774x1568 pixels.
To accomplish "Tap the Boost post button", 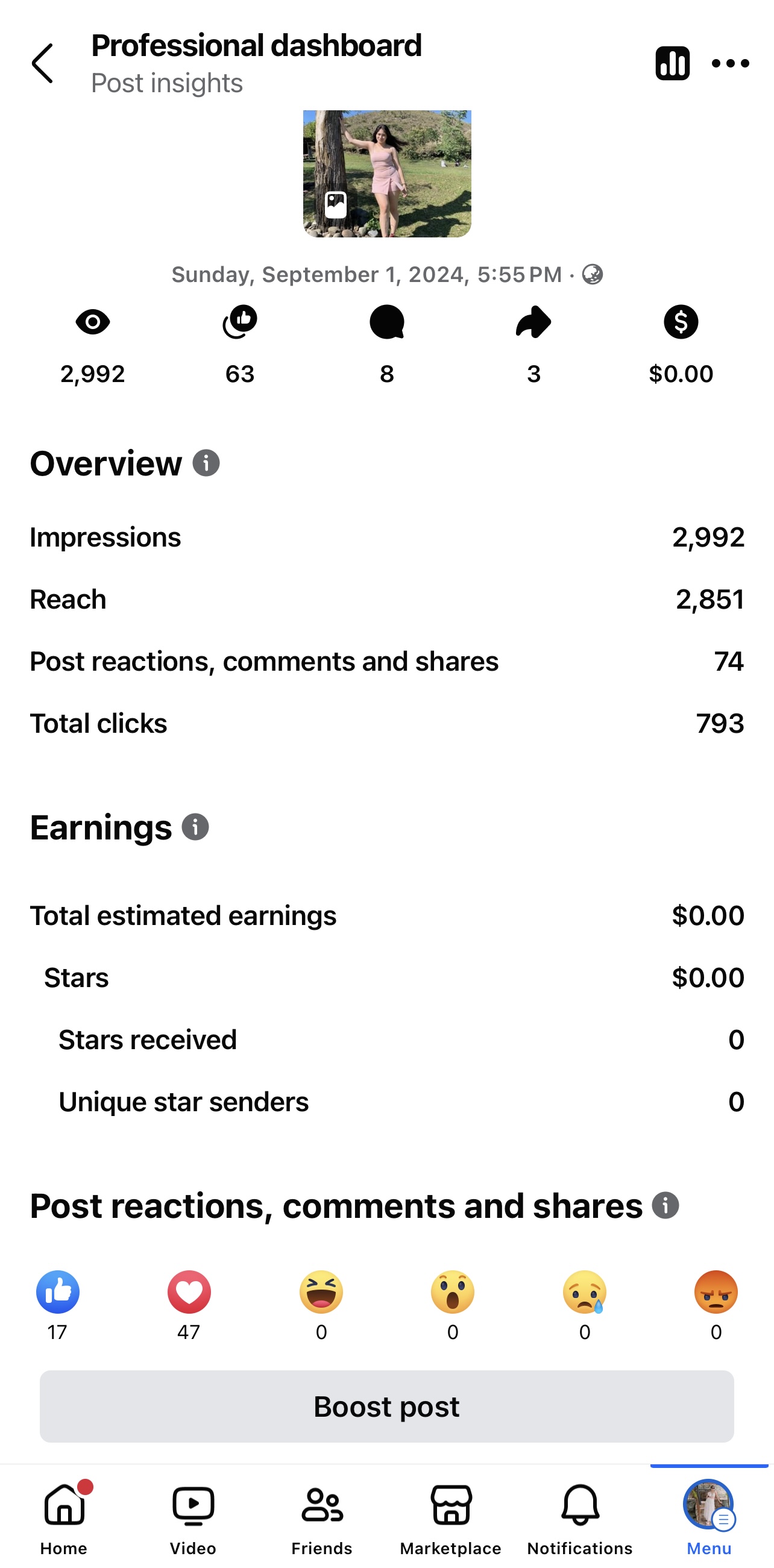I will click(x=386, y=1406).
